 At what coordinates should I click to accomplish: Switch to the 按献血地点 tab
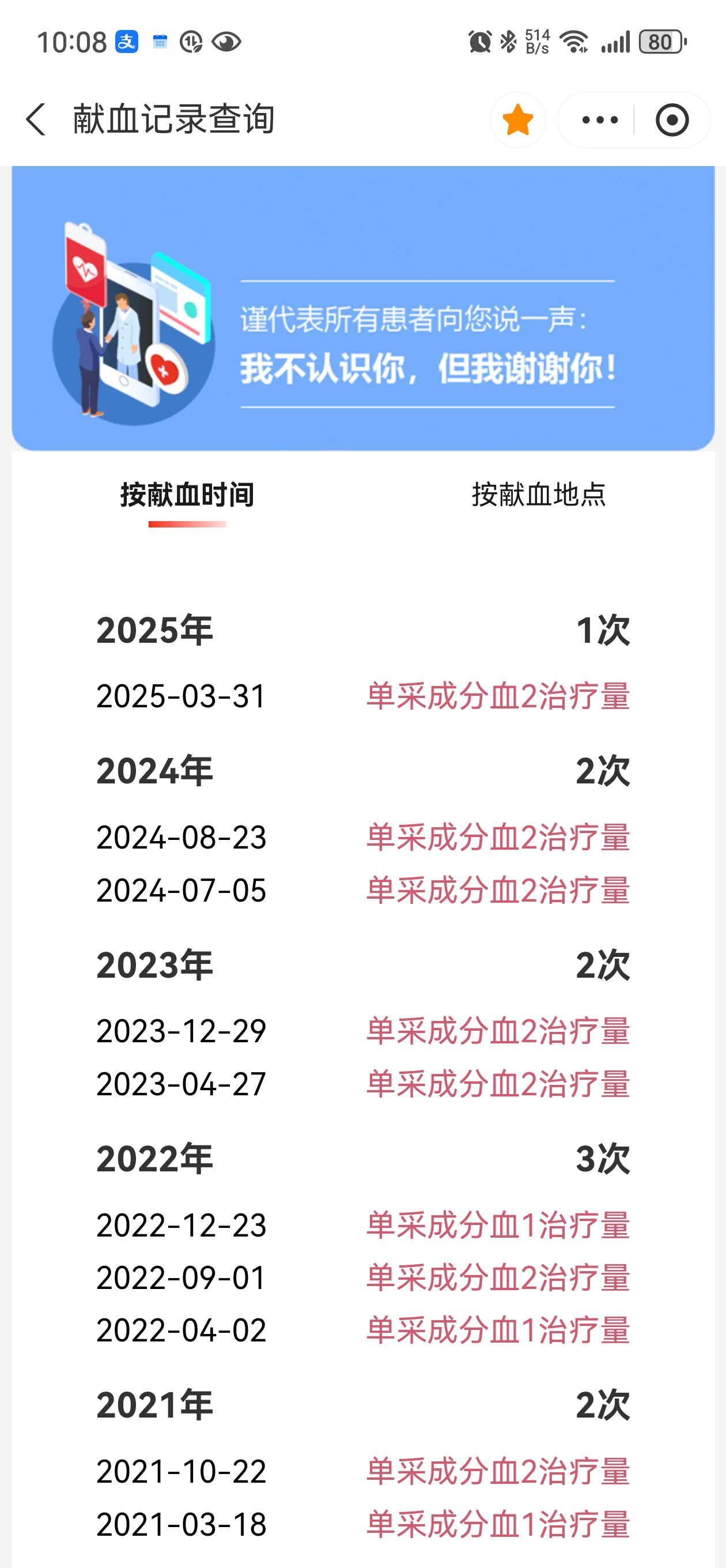click(539, 494)
